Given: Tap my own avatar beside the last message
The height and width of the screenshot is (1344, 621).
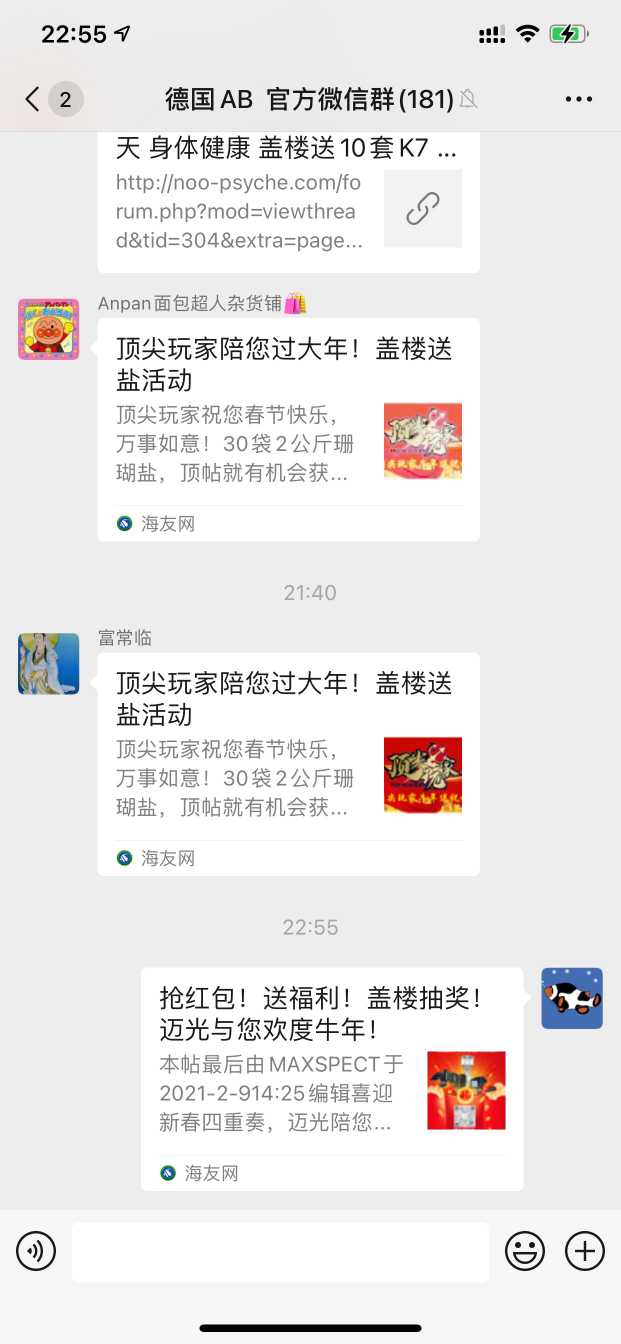Looking at the screenshot, I should pos(572,998).
